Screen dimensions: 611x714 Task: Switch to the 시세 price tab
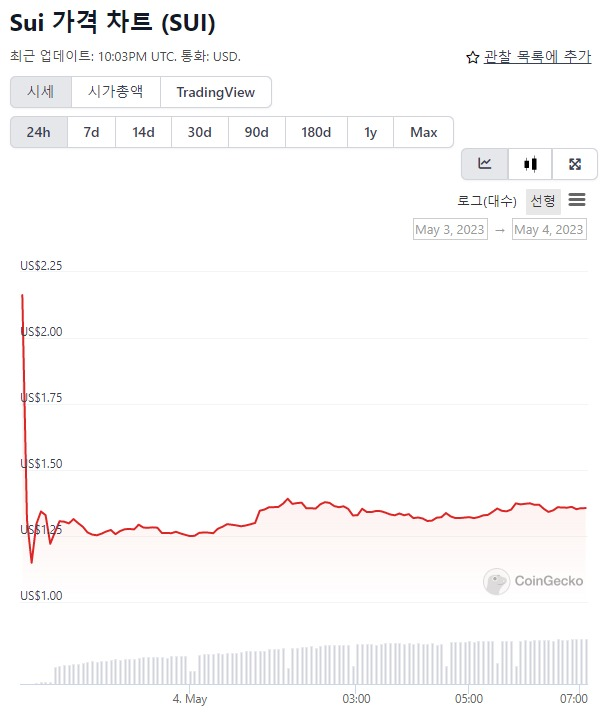click(40, 92)
